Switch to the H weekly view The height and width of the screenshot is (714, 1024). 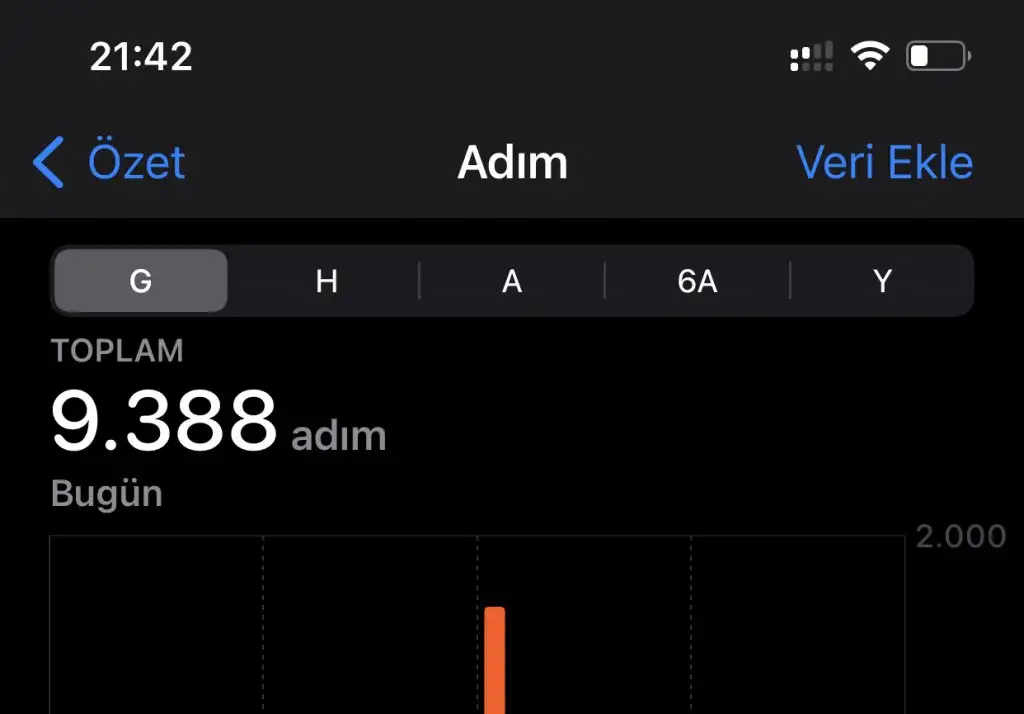(326, 282)
